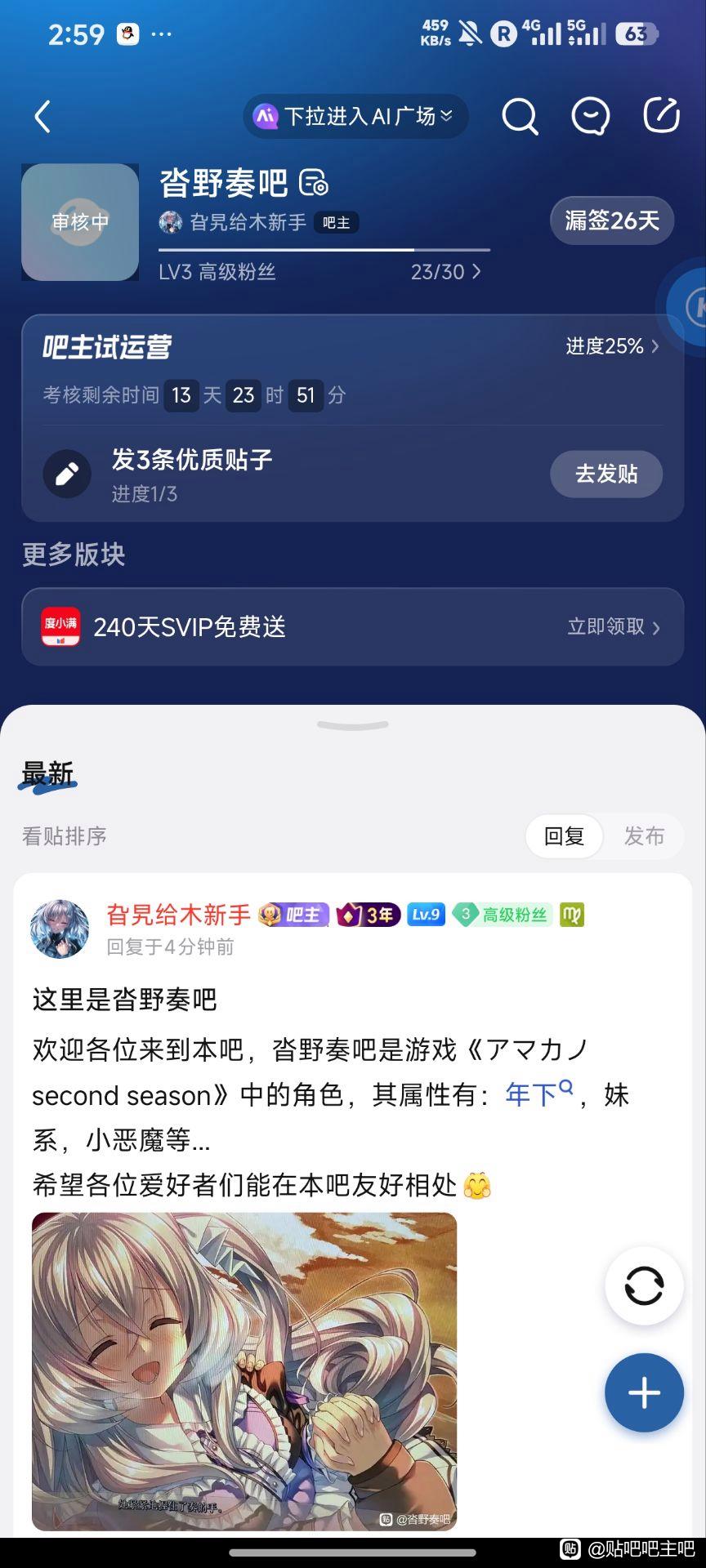The height and width of the screenshot is (1568, 706).
Task: View 吧主试运营 进度25% details
Action: pyautogui.click(x=612, y=346)
